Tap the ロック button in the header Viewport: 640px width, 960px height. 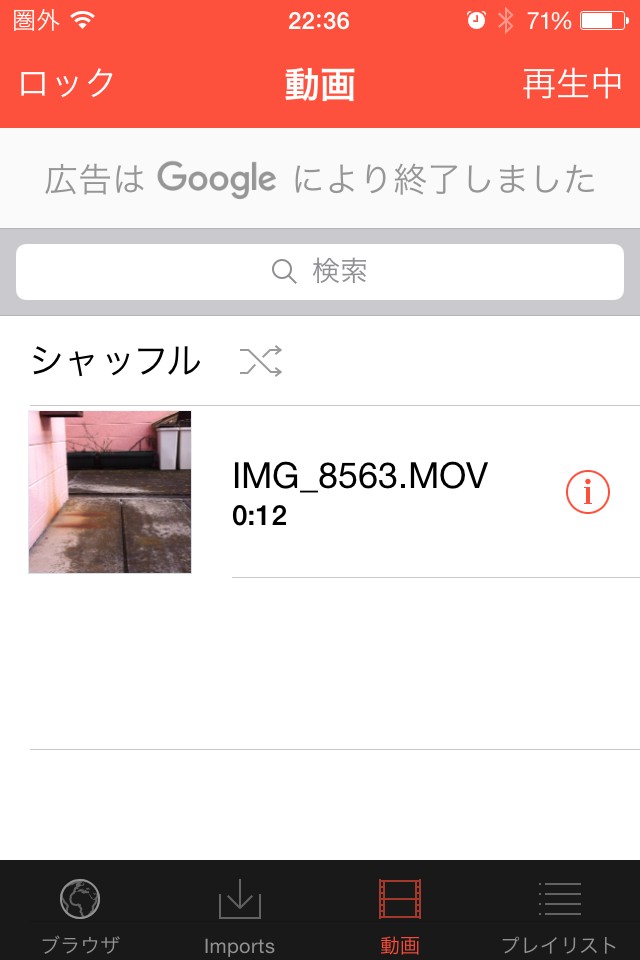tap(67, 84)
